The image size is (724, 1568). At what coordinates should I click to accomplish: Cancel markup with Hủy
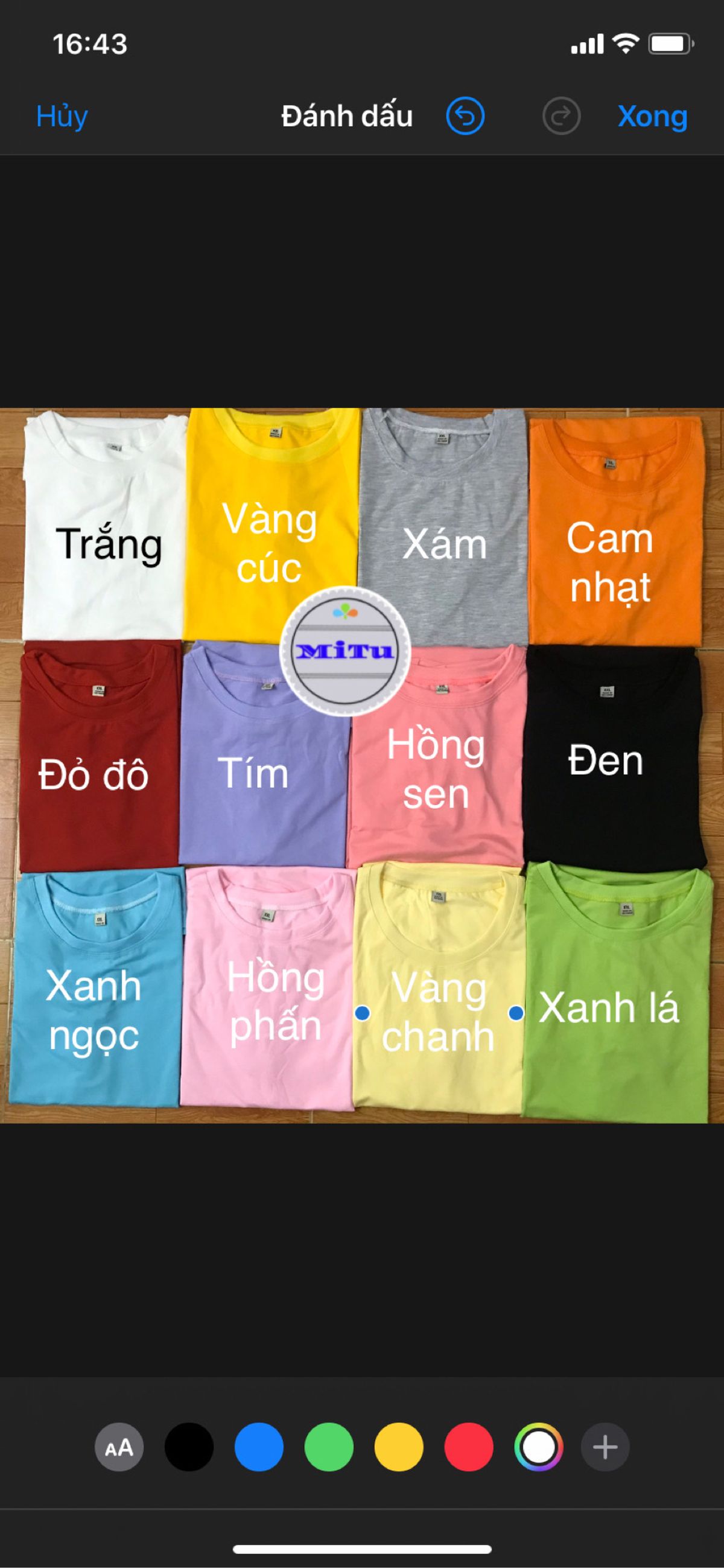click(x=62, y=116)
